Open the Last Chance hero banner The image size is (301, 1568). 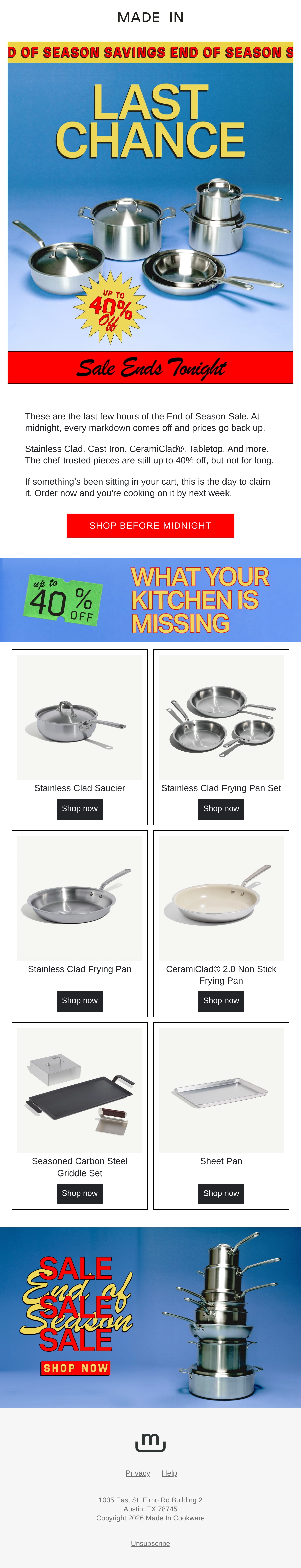coord(150,212)
